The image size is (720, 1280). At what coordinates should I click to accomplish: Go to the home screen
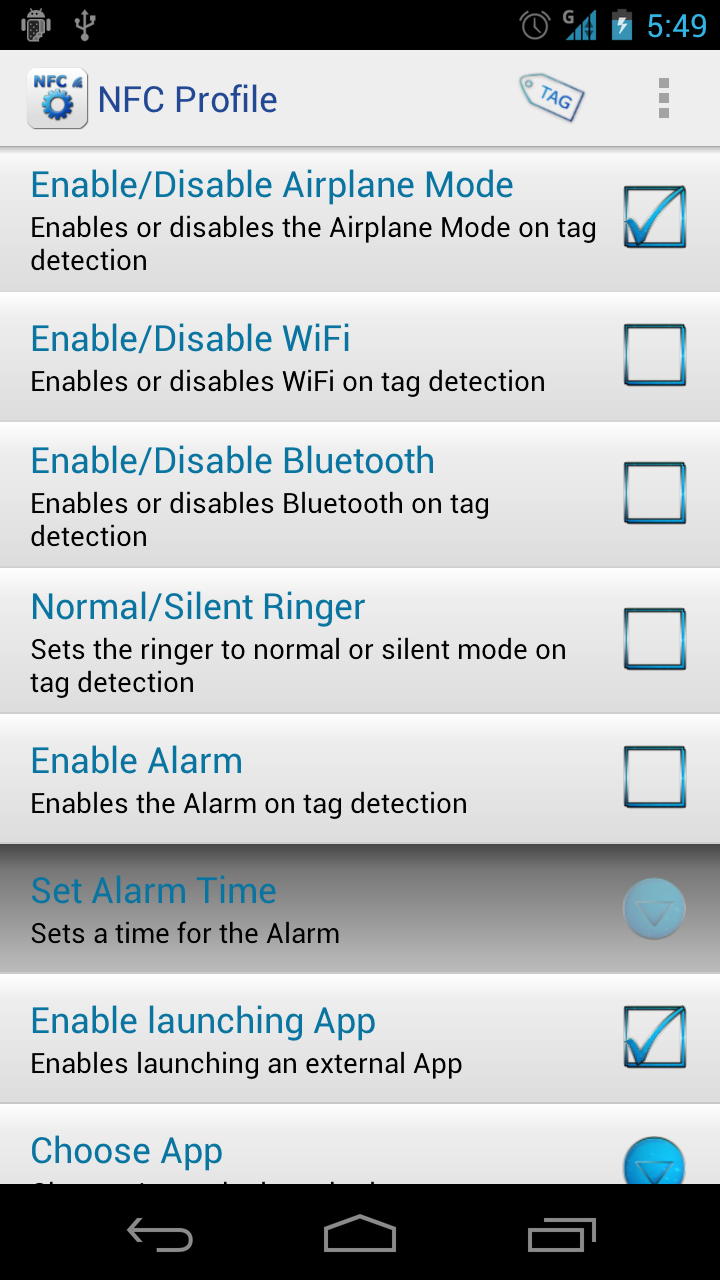pyautogui.click(x=360, y=1234)
